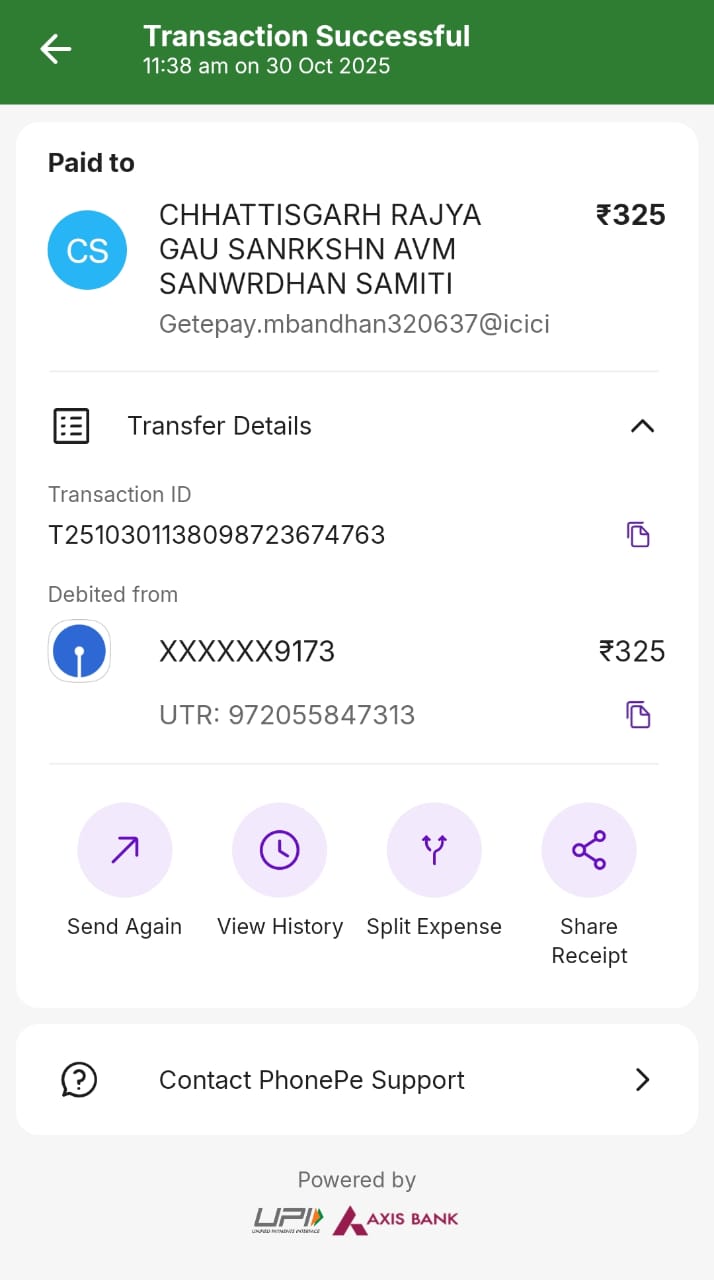Copy the Transaction ID
This screenshot has width=714, height=1280.
click(x=638, y=534)
